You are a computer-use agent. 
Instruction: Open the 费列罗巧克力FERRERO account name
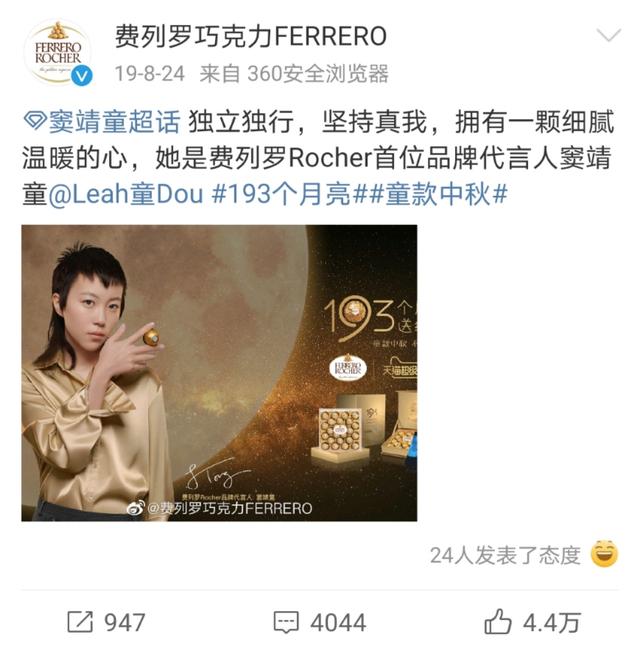[x=250, y=37]
